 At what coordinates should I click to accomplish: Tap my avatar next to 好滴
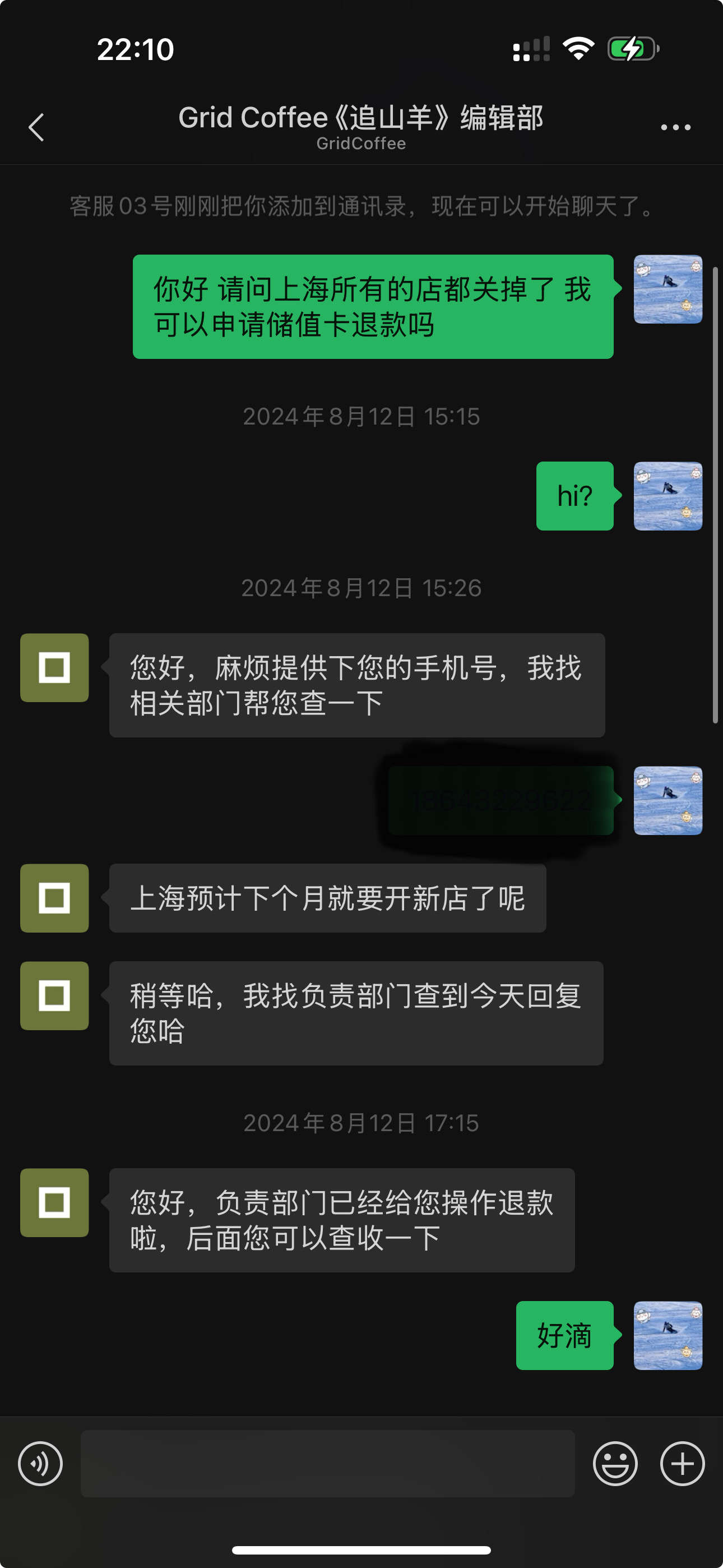coord(668,1335)
